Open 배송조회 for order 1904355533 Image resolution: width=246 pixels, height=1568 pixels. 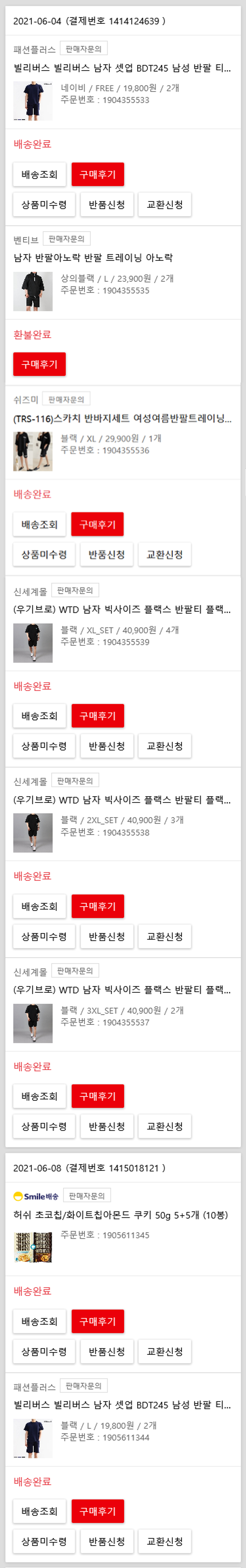coord(39,174)
